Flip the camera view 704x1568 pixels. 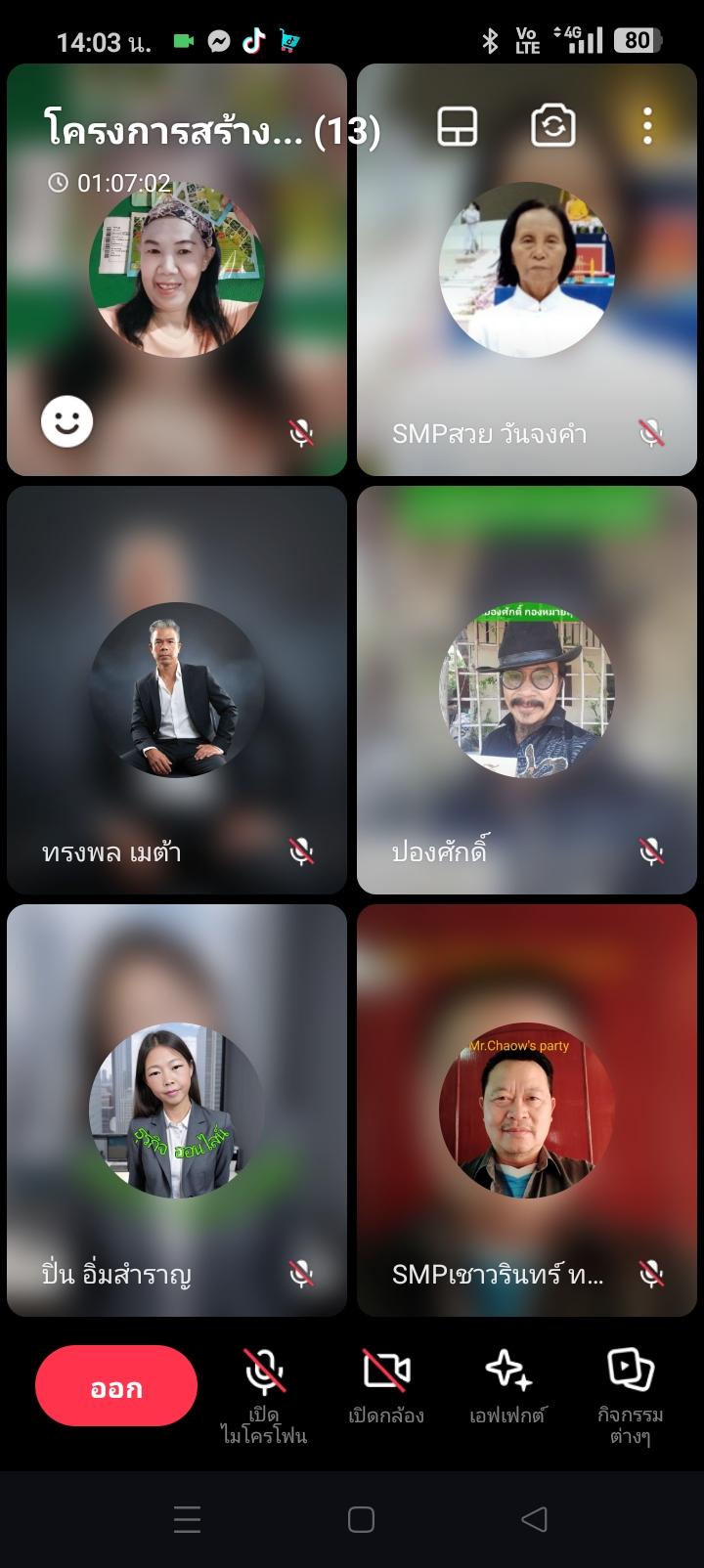(x=552, y=126)
